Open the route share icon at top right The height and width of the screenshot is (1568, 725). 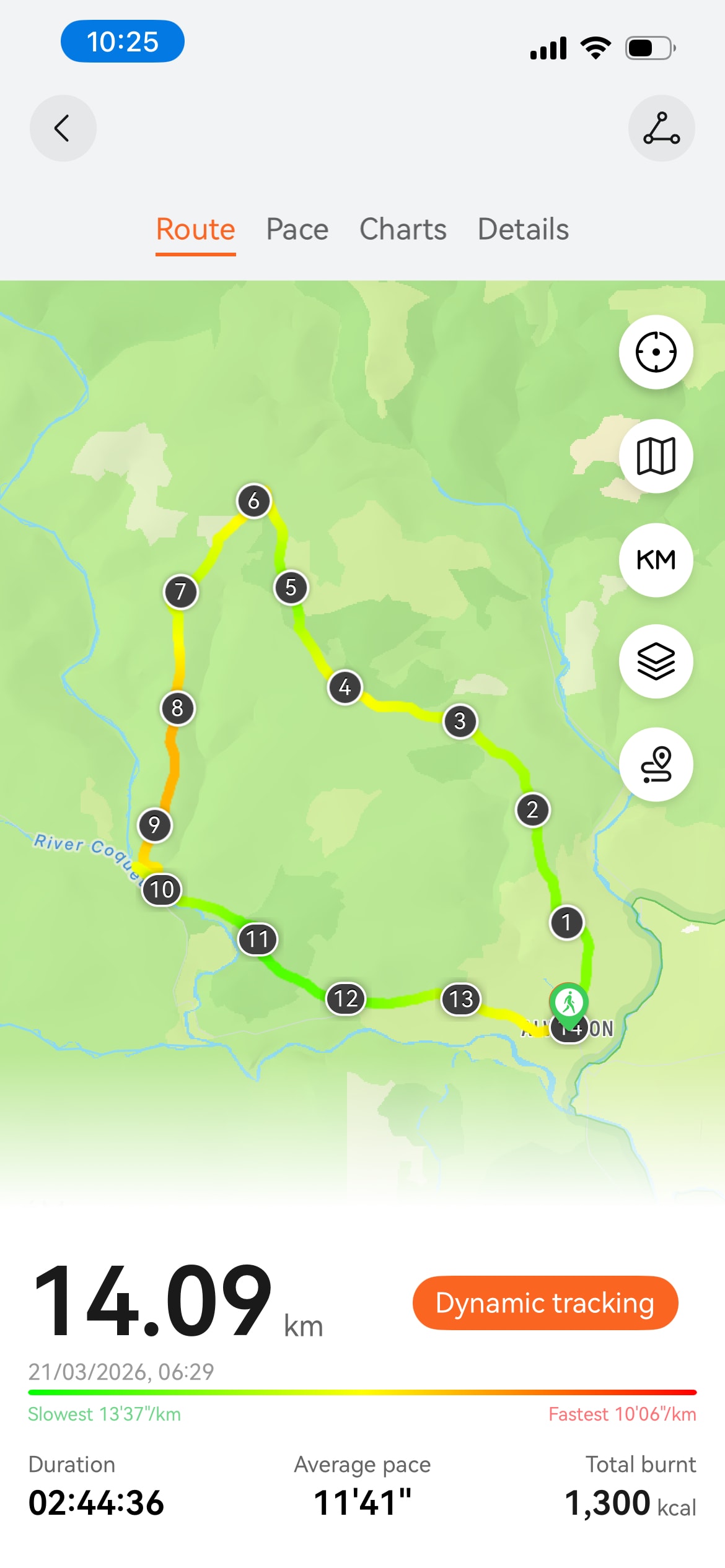pyautogui.click(x=661, y=128)
